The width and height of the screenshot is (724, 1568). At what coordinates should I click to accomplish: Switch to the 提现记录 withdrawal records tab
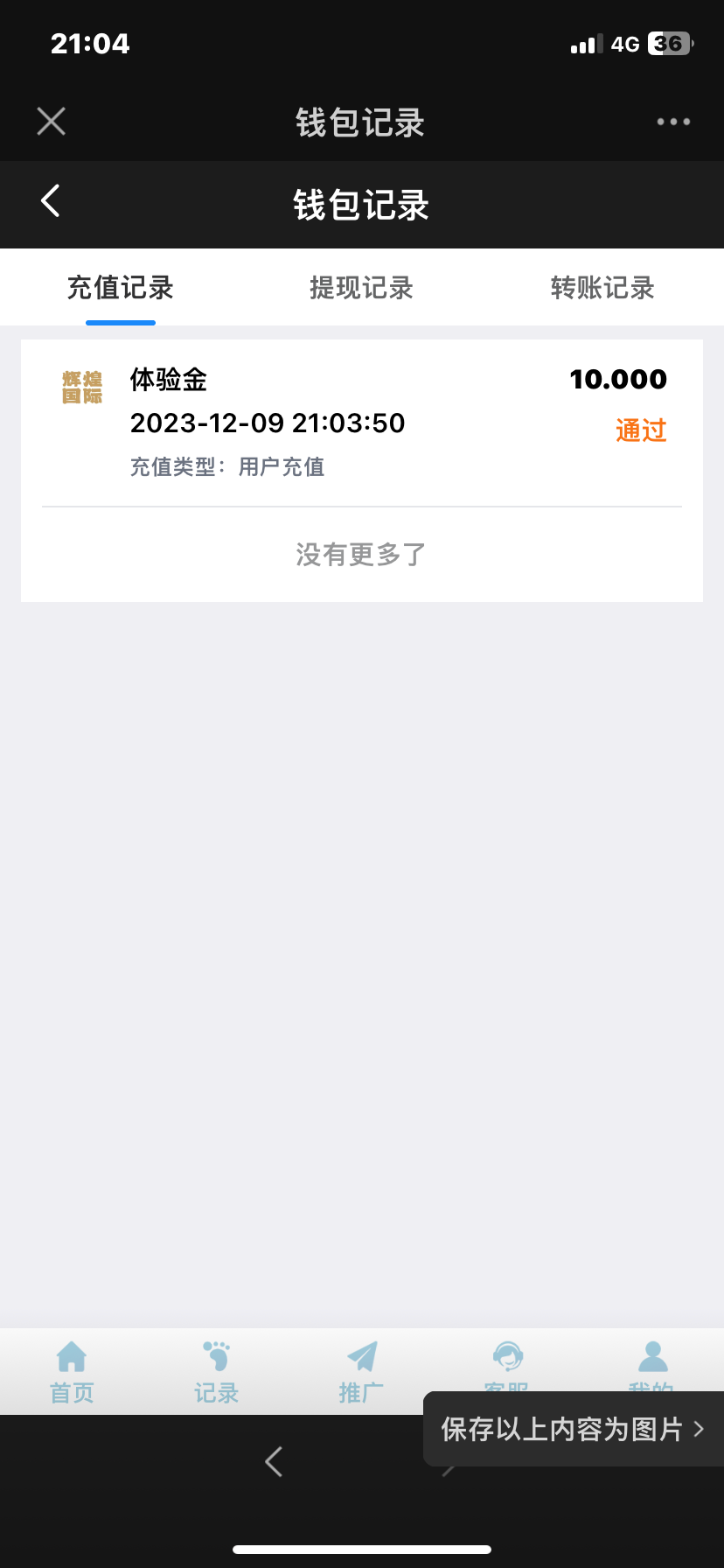(x=361, y=288)
